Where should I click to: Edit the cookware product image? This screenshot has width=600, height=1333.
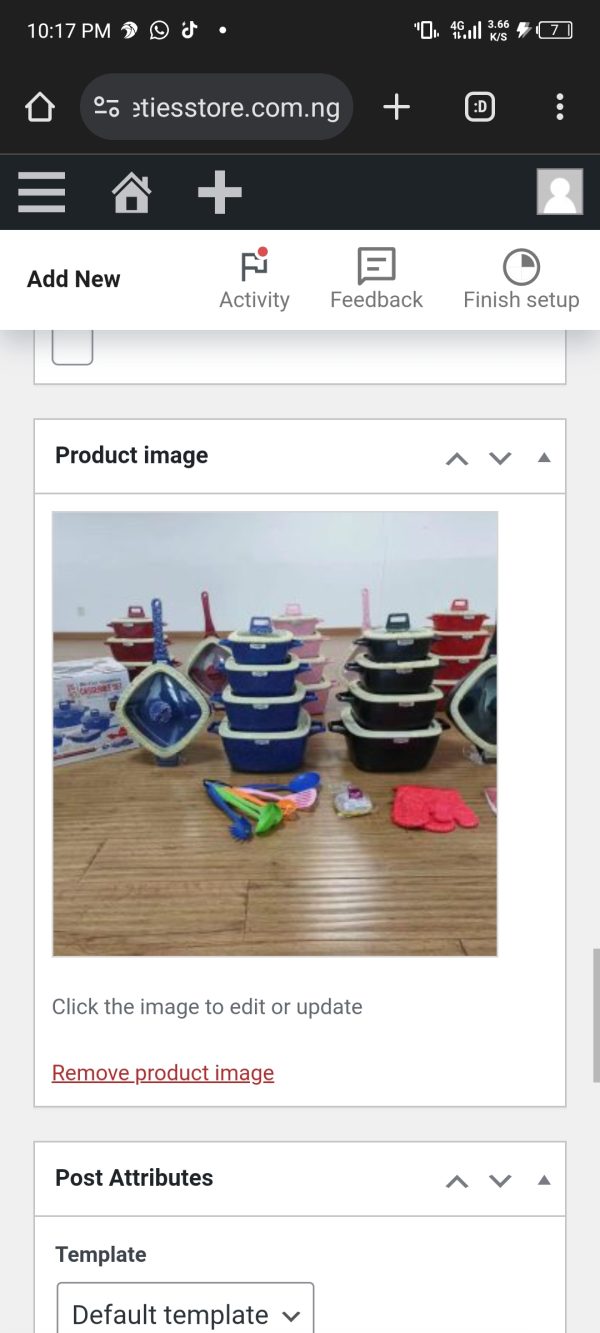tap(274, 734)
